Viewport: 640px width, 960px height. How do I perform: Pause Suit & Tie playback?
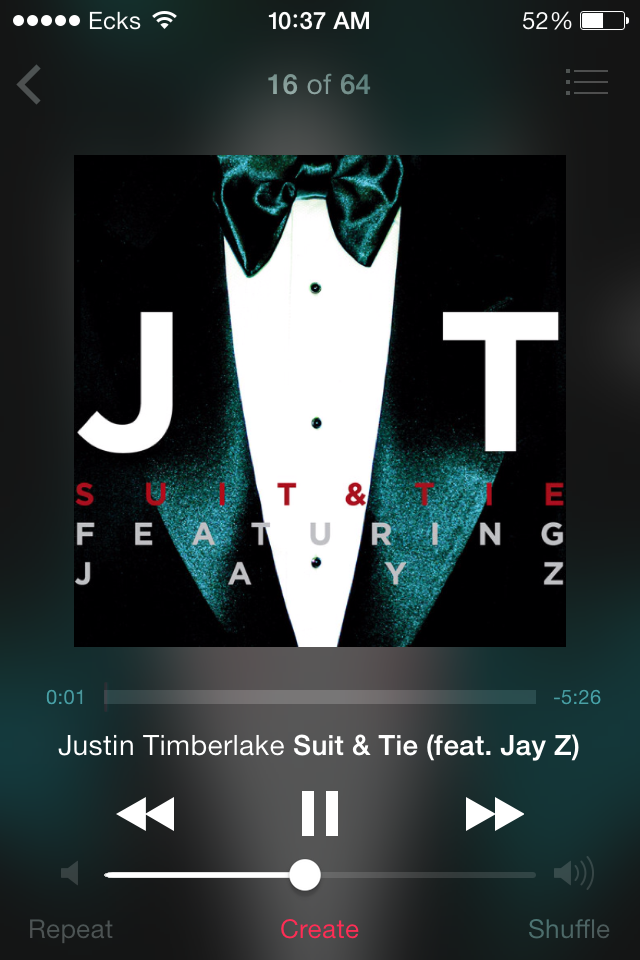[x=320, y=814]
